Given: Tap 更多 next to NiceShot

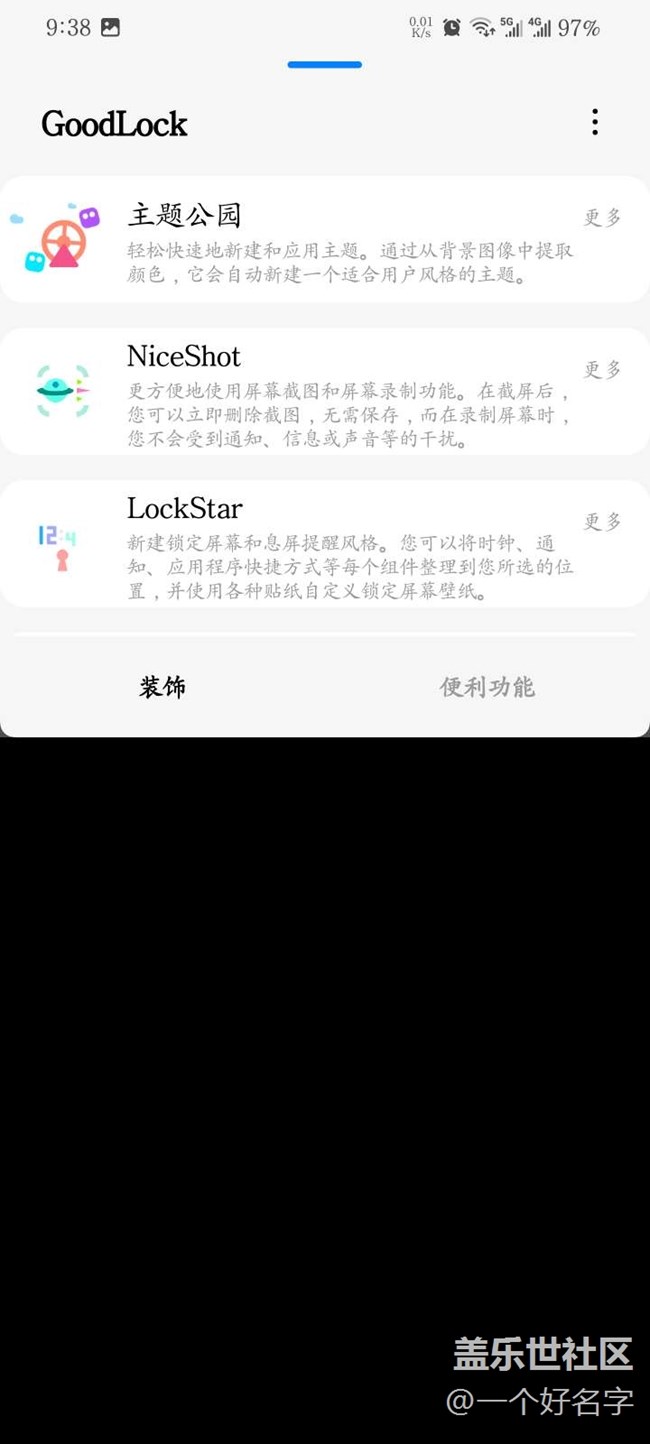Looking at the screenshot, I should click(x=603, y=369).
